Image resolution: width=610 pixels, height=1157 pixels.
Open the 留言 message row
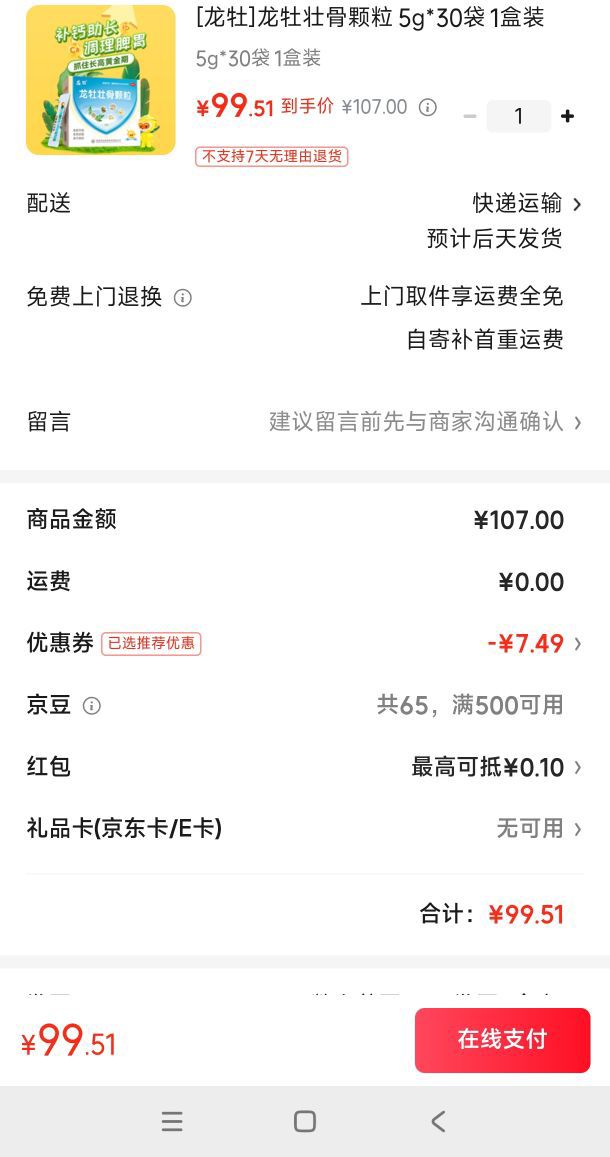(x=305, y=422)
